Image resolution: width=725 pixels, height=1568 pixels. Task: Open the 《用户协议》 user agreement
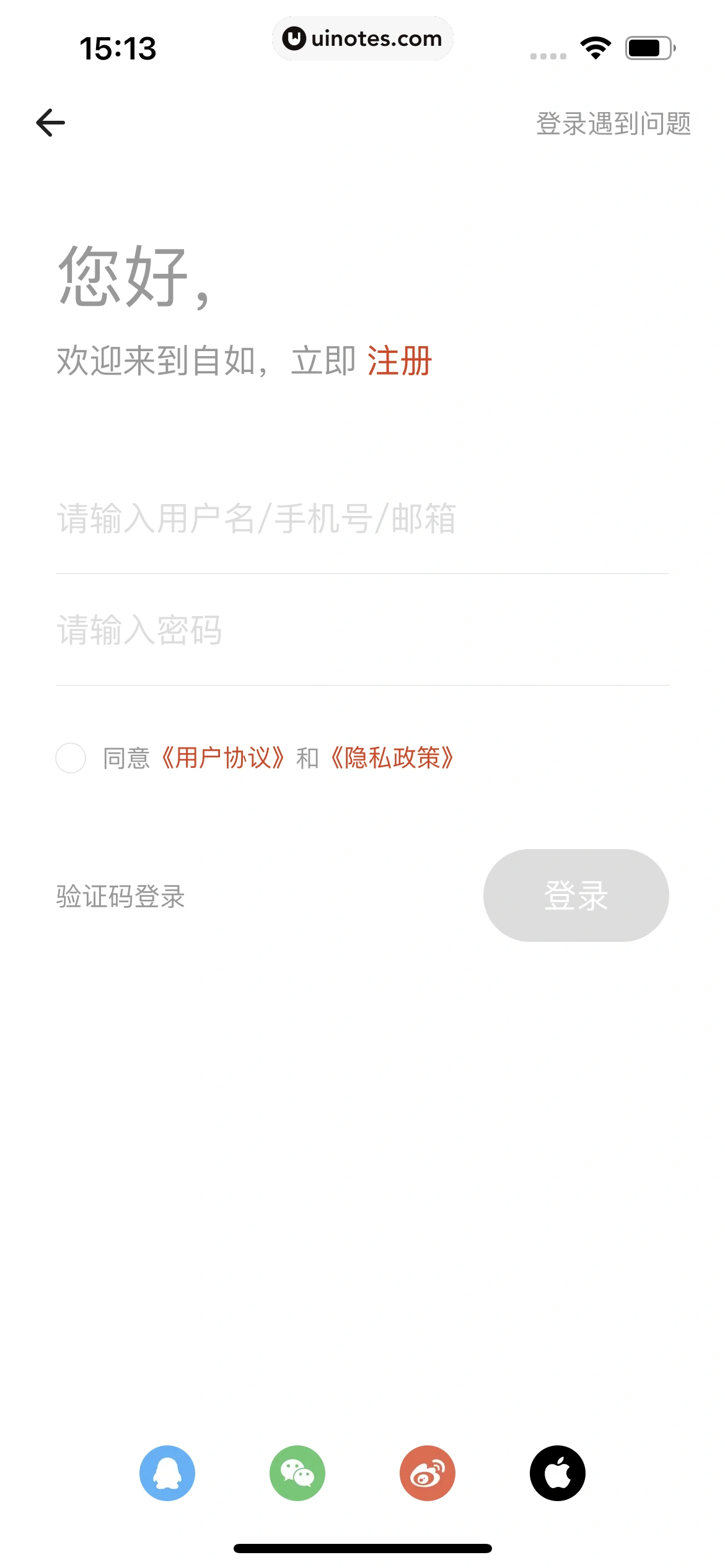pos(223,758)
